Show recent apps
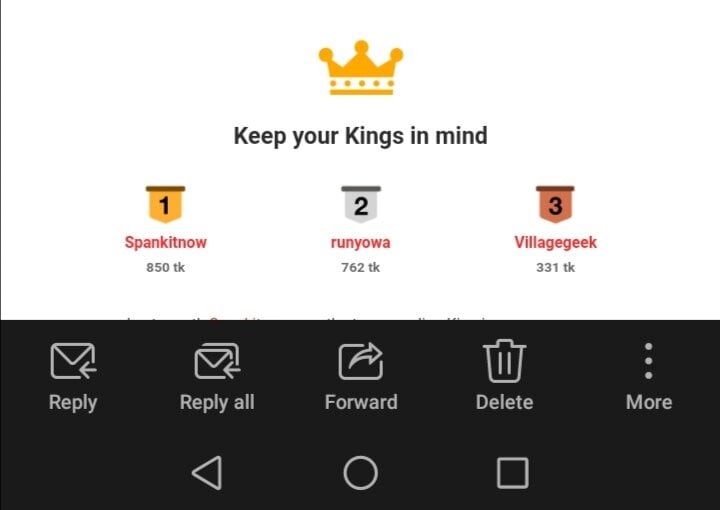 [512, 473]
